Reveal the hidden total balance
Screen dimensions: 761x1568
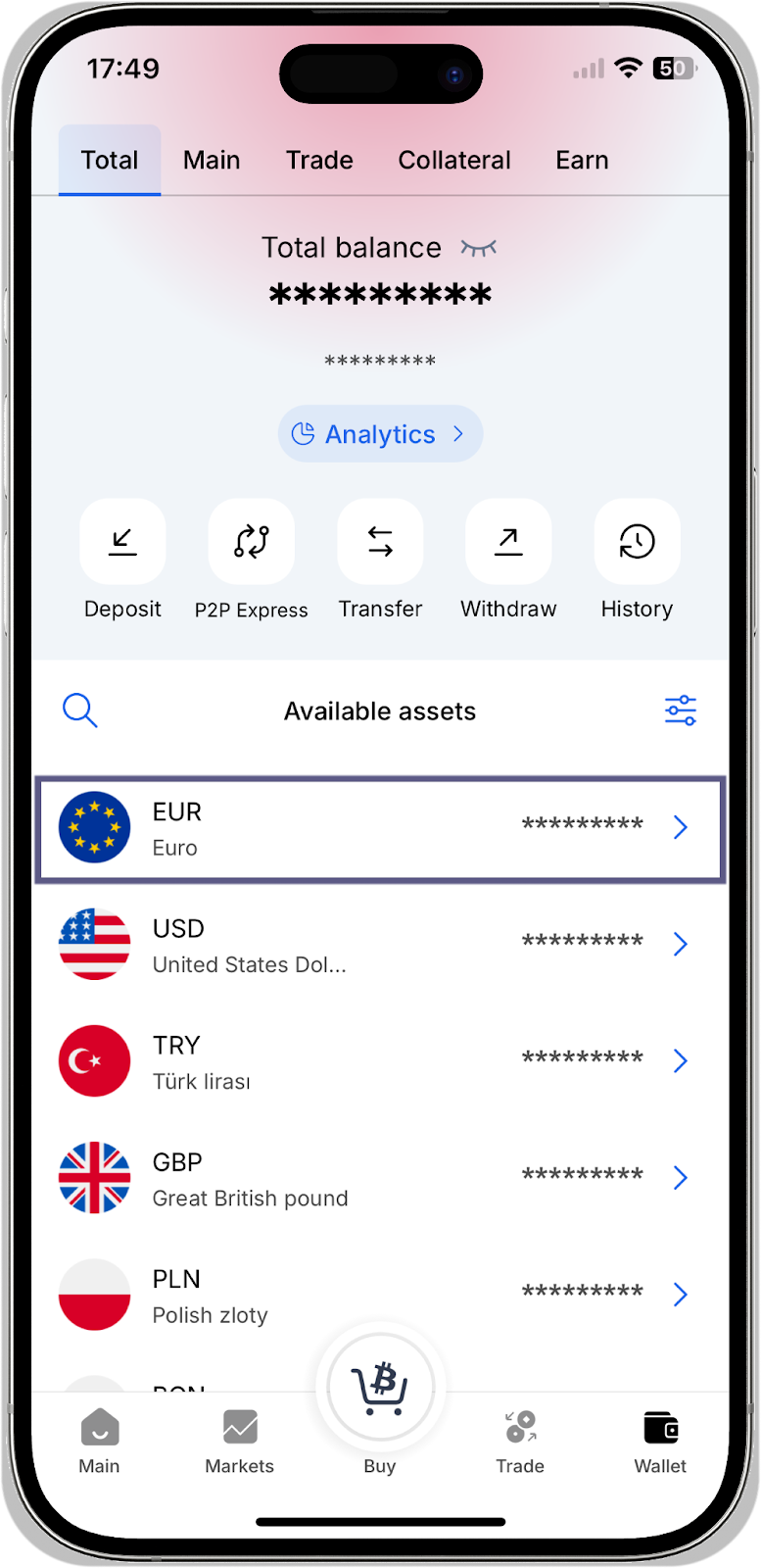point(479,248)
